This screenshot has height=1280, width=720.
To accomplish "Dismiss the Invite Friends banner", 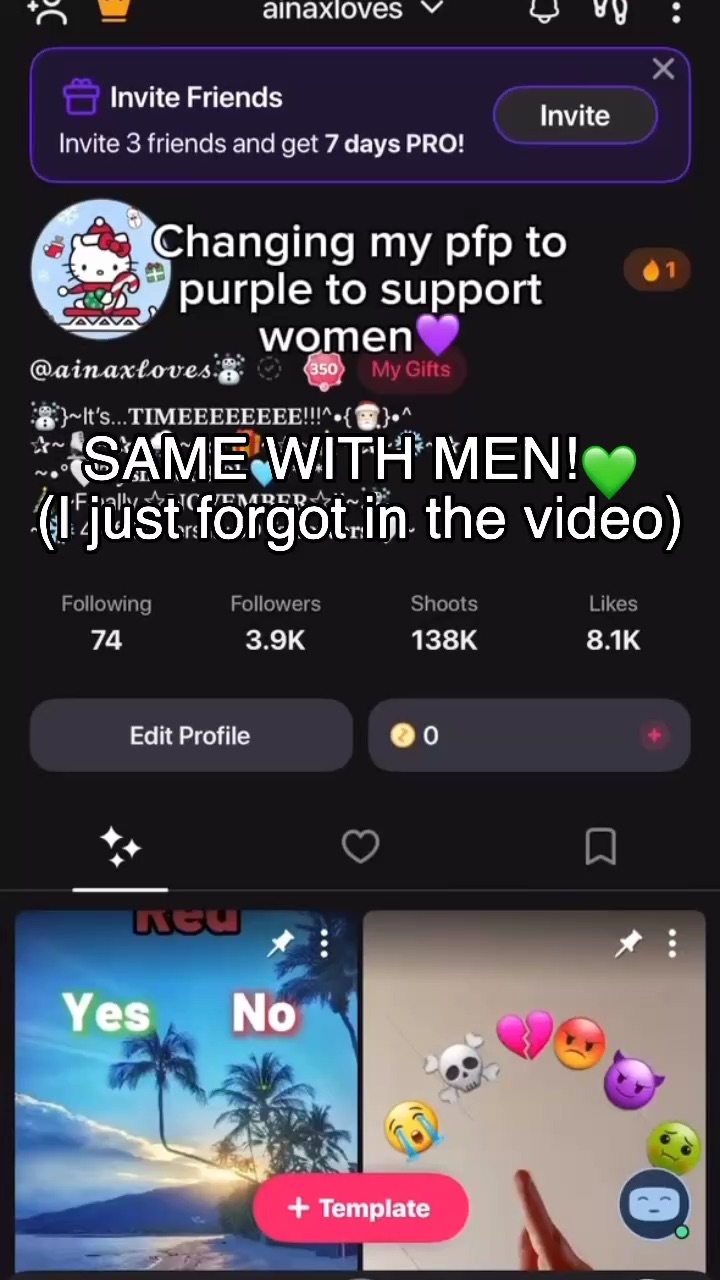I will [x=663, y=69].
